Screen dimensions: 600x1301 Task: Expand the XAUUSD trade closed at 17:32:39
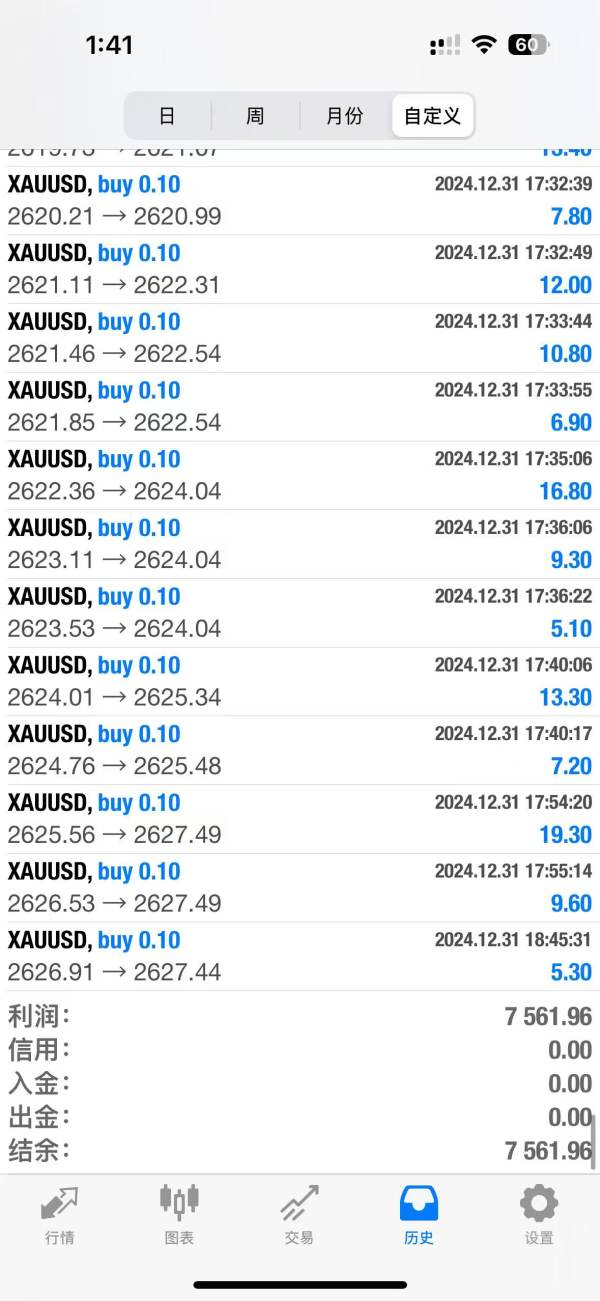(300, 200)
